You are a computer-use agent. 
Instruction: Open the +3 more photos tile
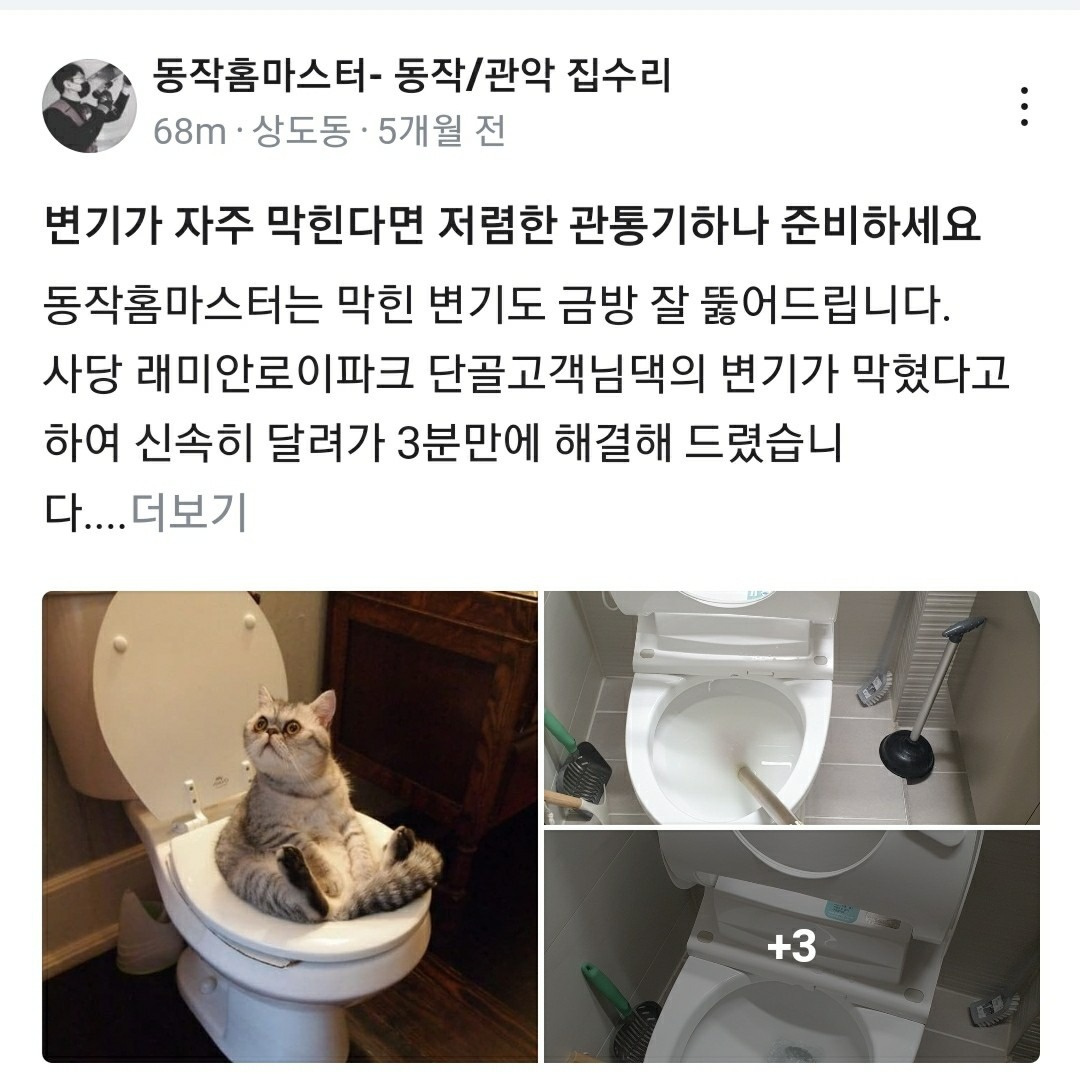coord(791,947)
